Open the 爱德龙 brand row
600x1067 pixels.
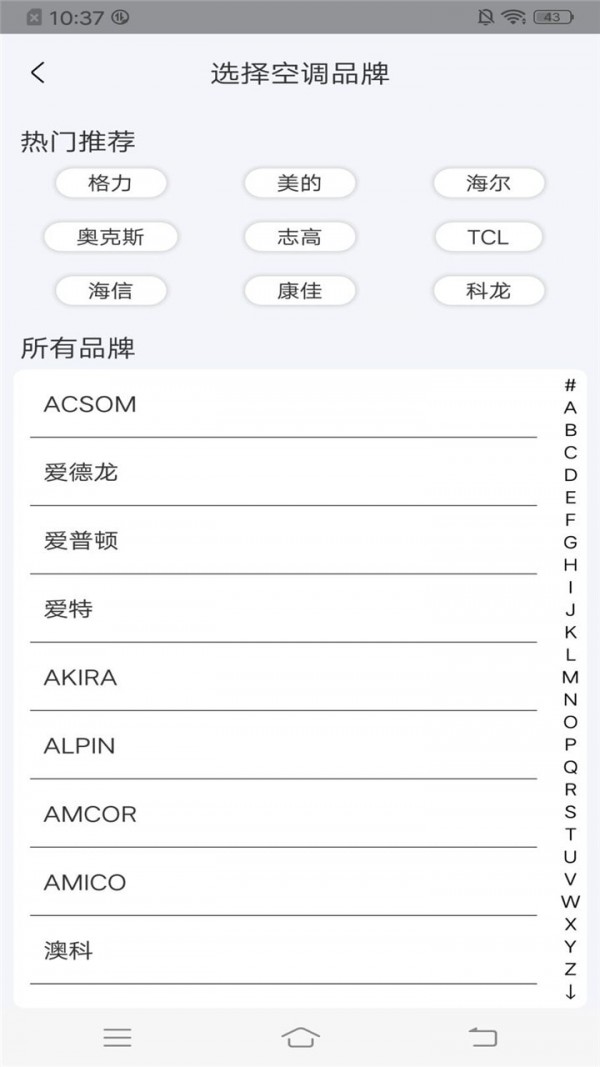click(283, 473)
